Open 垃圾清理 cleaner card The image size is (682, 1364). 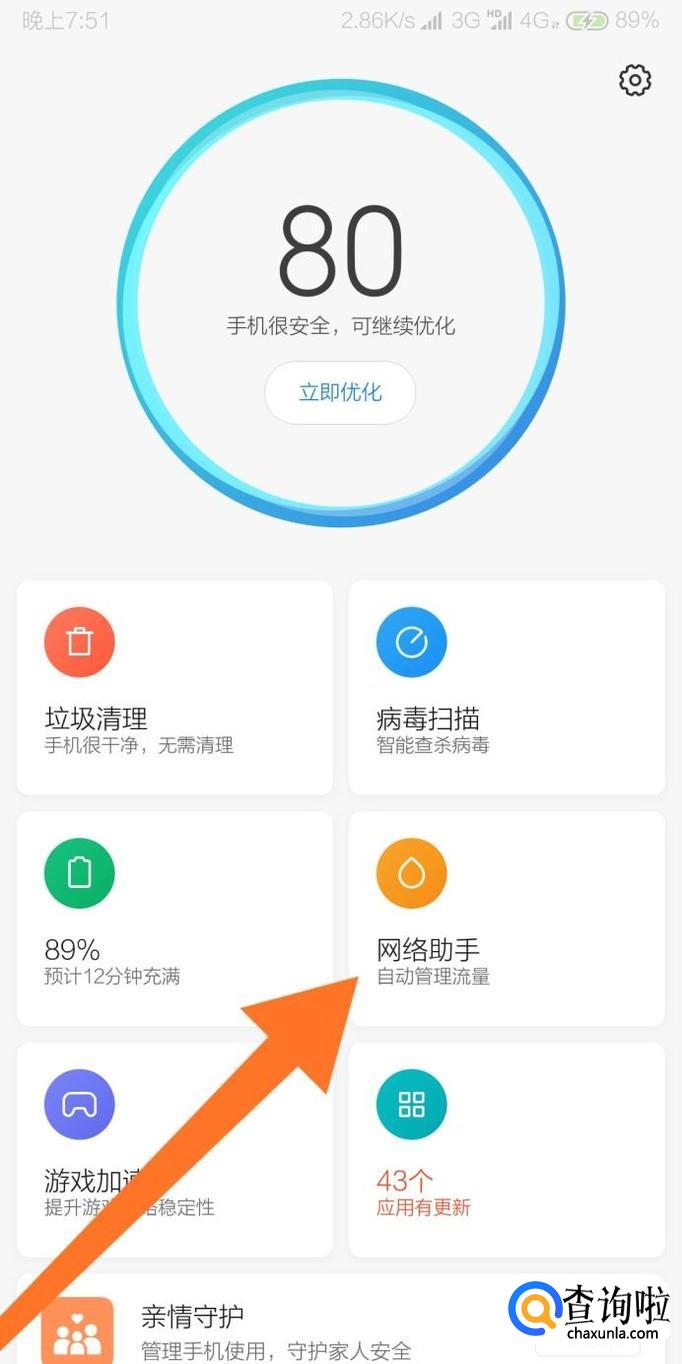pos(175,688)
